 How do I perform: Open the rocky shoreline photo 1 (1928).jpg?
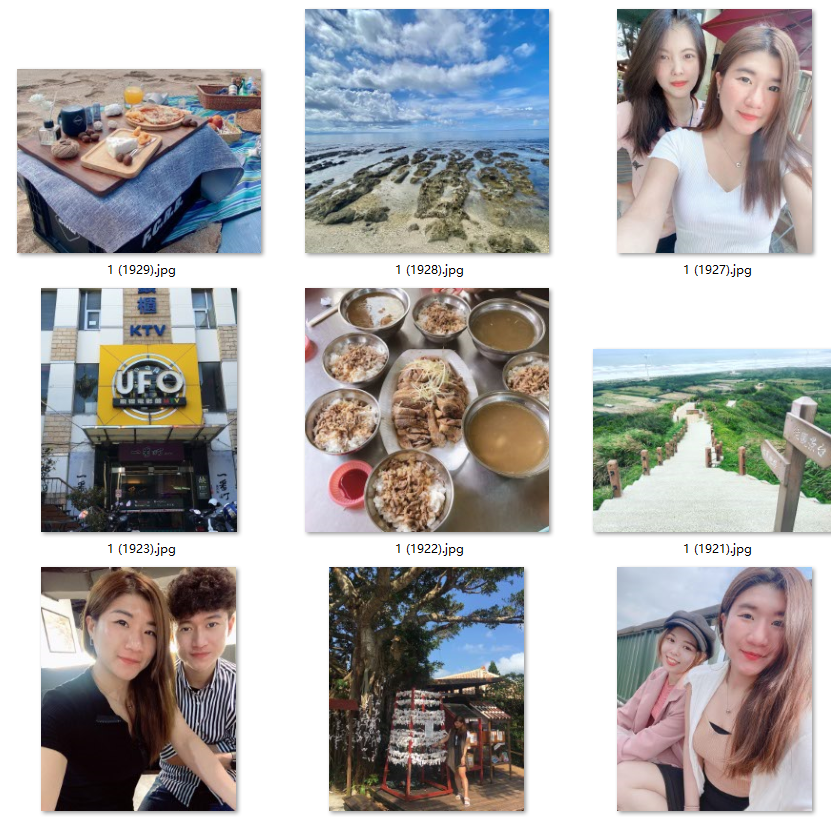point(427,131)
